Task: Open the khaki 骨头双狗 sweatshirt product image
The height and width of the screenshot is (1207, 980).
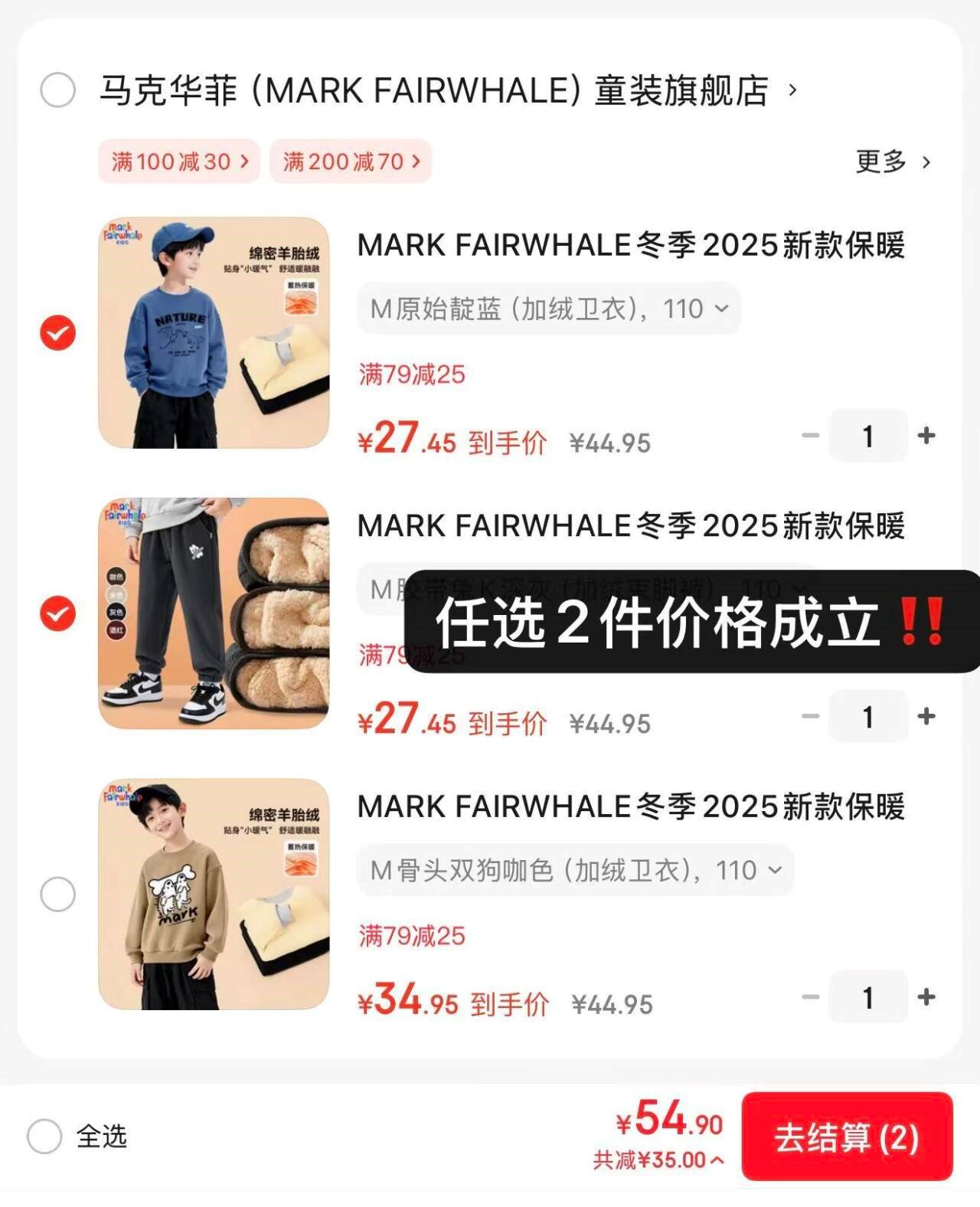Action: coord(214,895)
